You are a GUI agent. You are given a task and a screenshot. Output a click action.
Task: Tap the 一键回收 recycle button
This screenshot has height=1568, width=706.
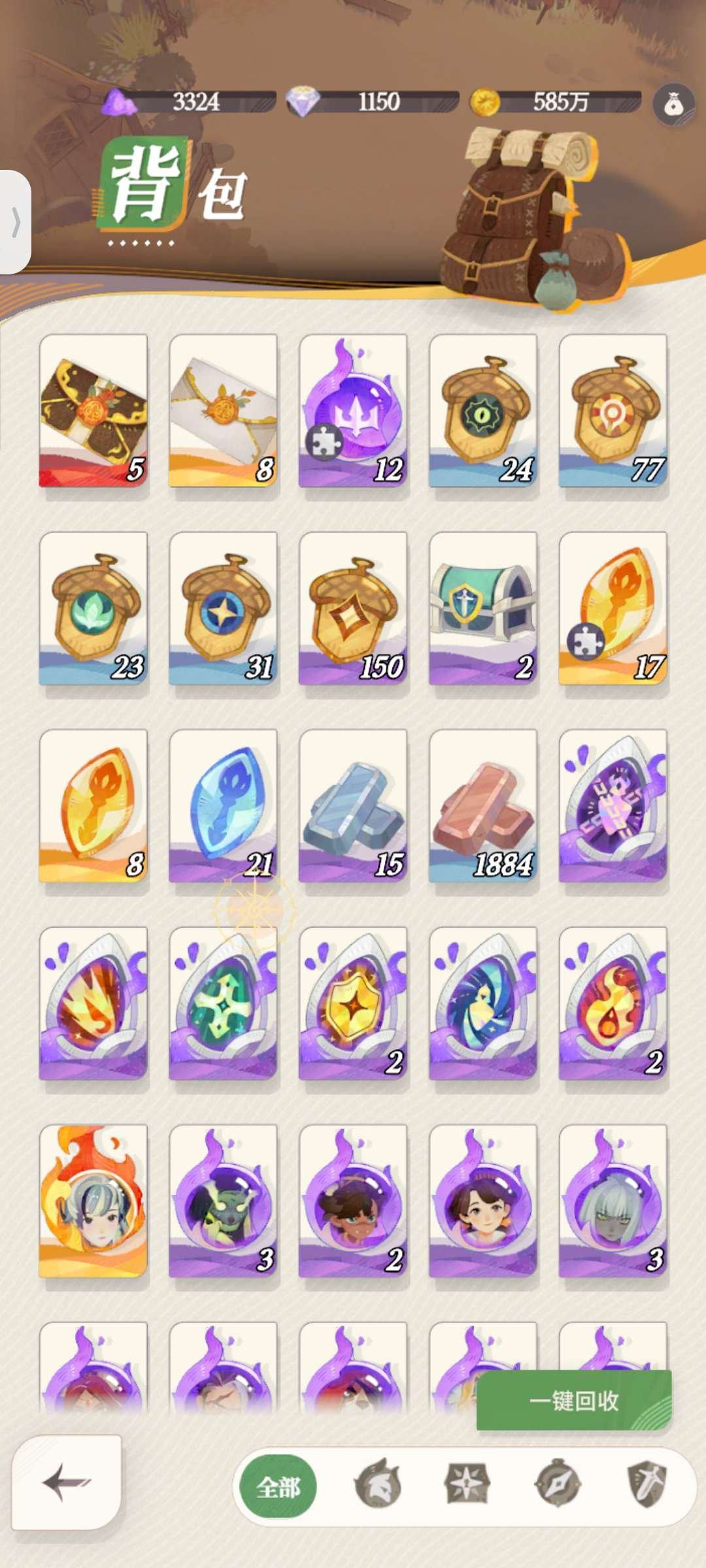(x=574, y=1400)
